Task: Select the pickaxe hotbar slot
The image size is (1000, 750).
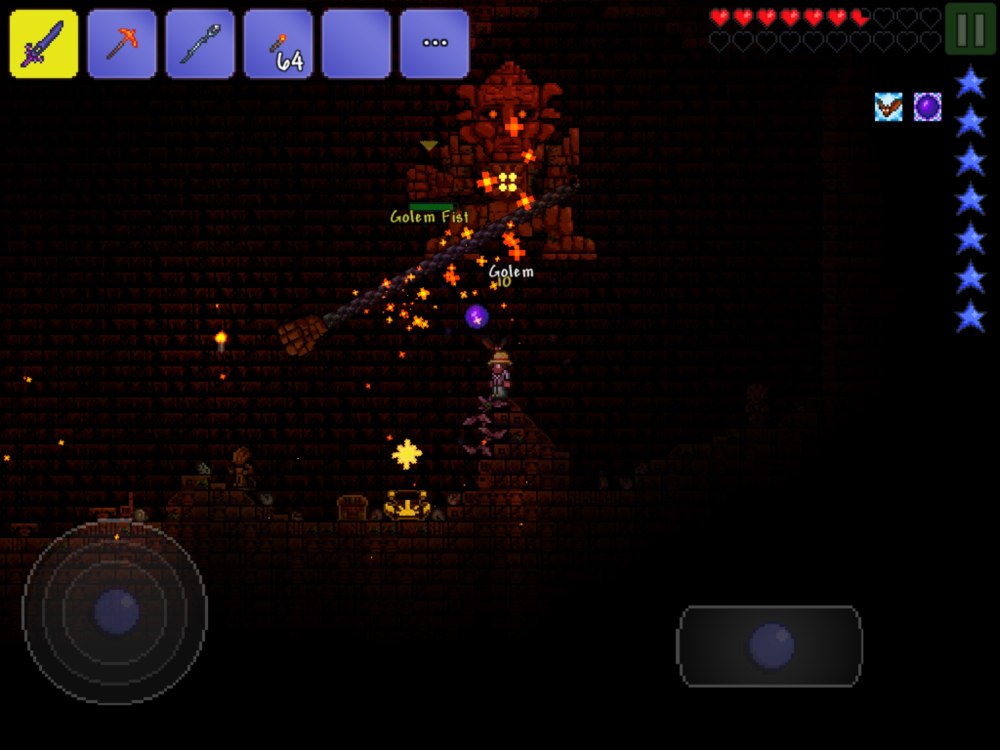Action: click(122, 44)
